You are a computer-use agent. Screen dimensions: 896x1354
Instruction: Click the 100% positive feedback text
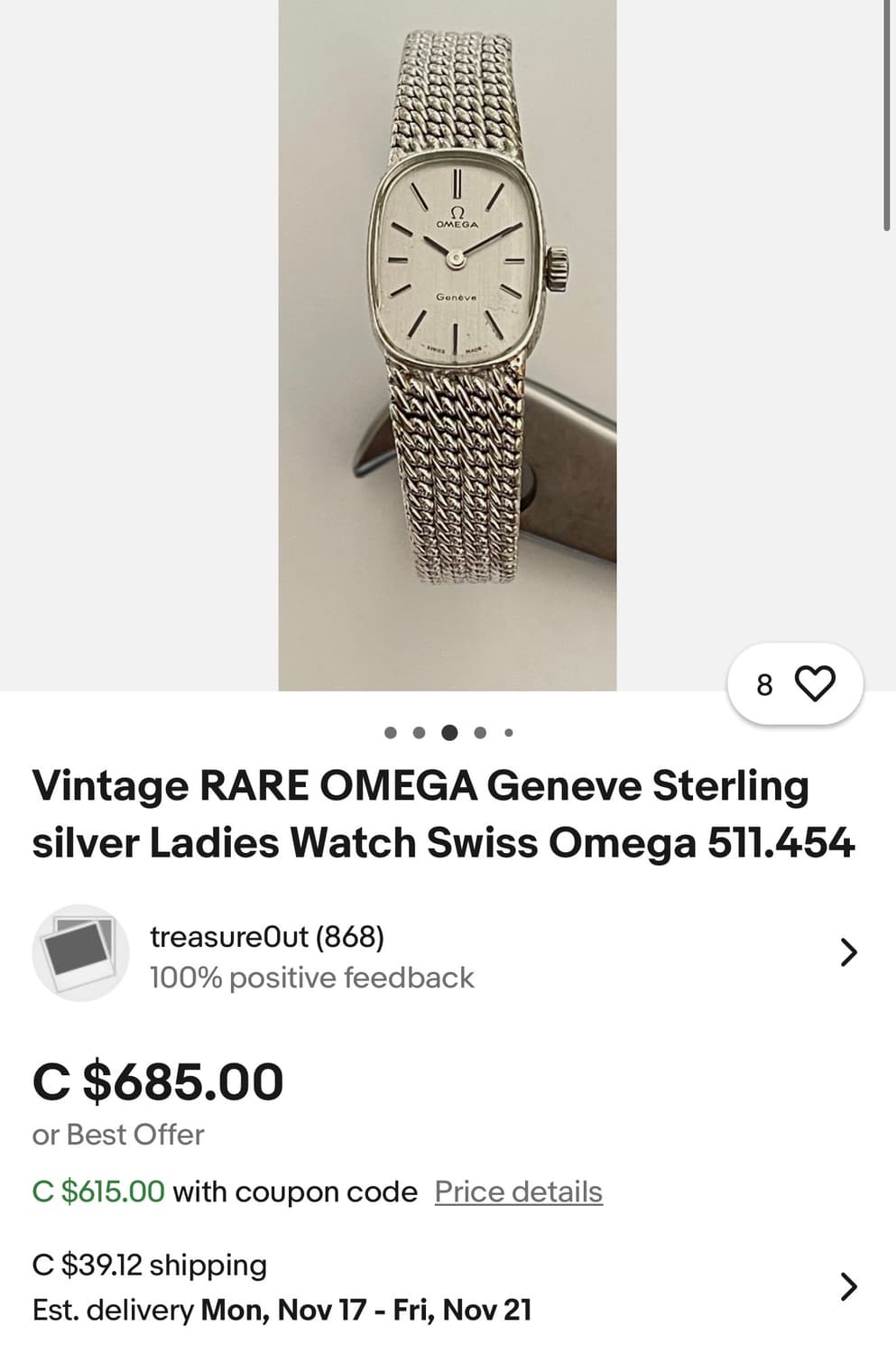(x=312, y=977)
